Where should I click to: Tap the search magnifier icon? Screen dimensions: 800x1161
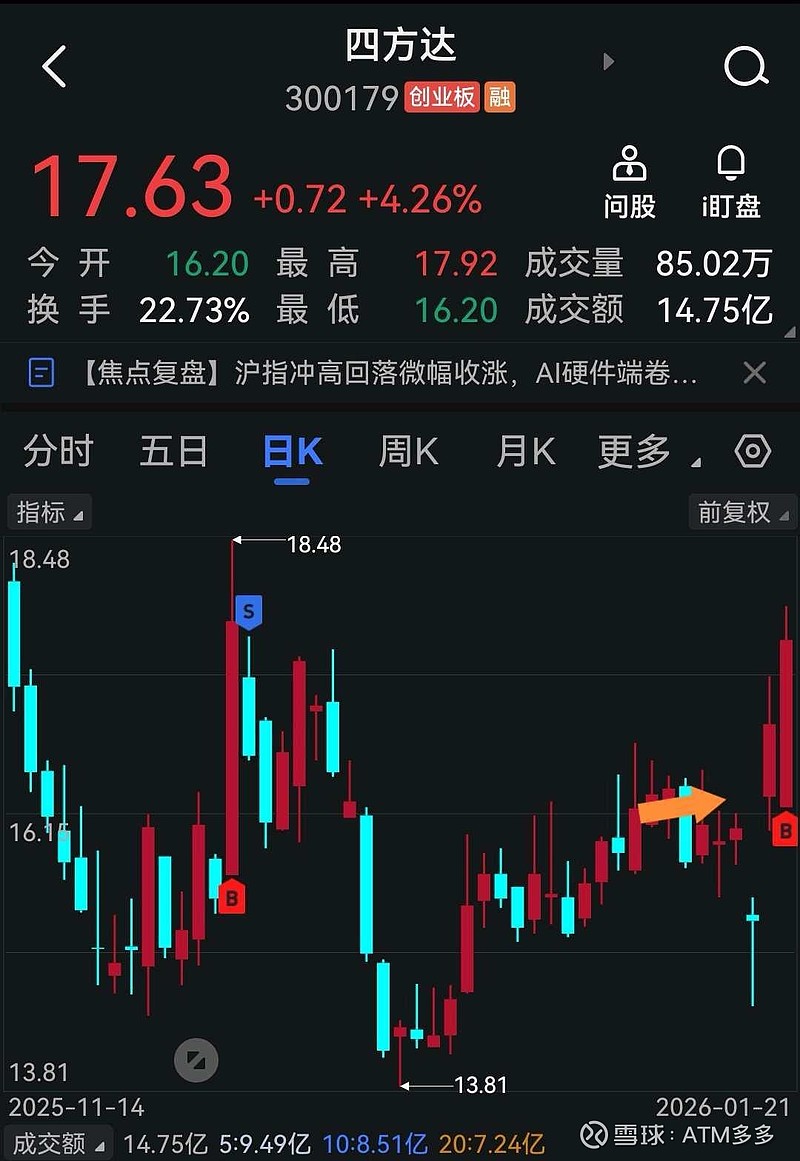745,66
